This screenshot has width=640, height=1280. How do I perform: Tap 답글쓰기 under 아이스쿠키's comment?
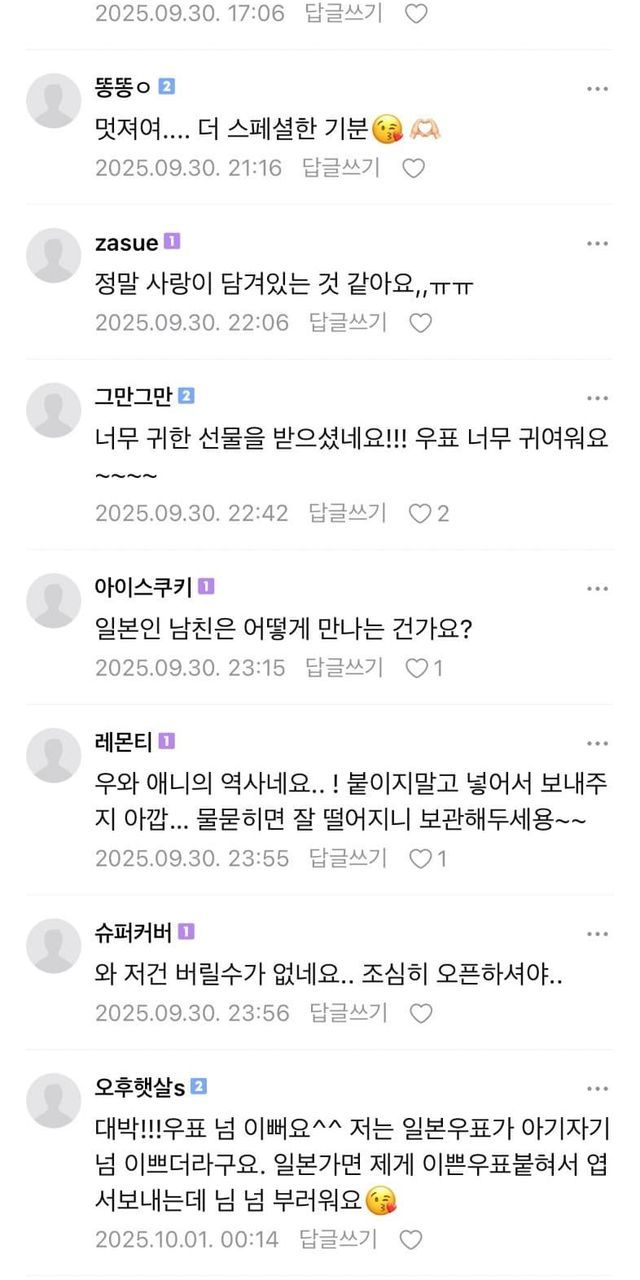[344, 669]
